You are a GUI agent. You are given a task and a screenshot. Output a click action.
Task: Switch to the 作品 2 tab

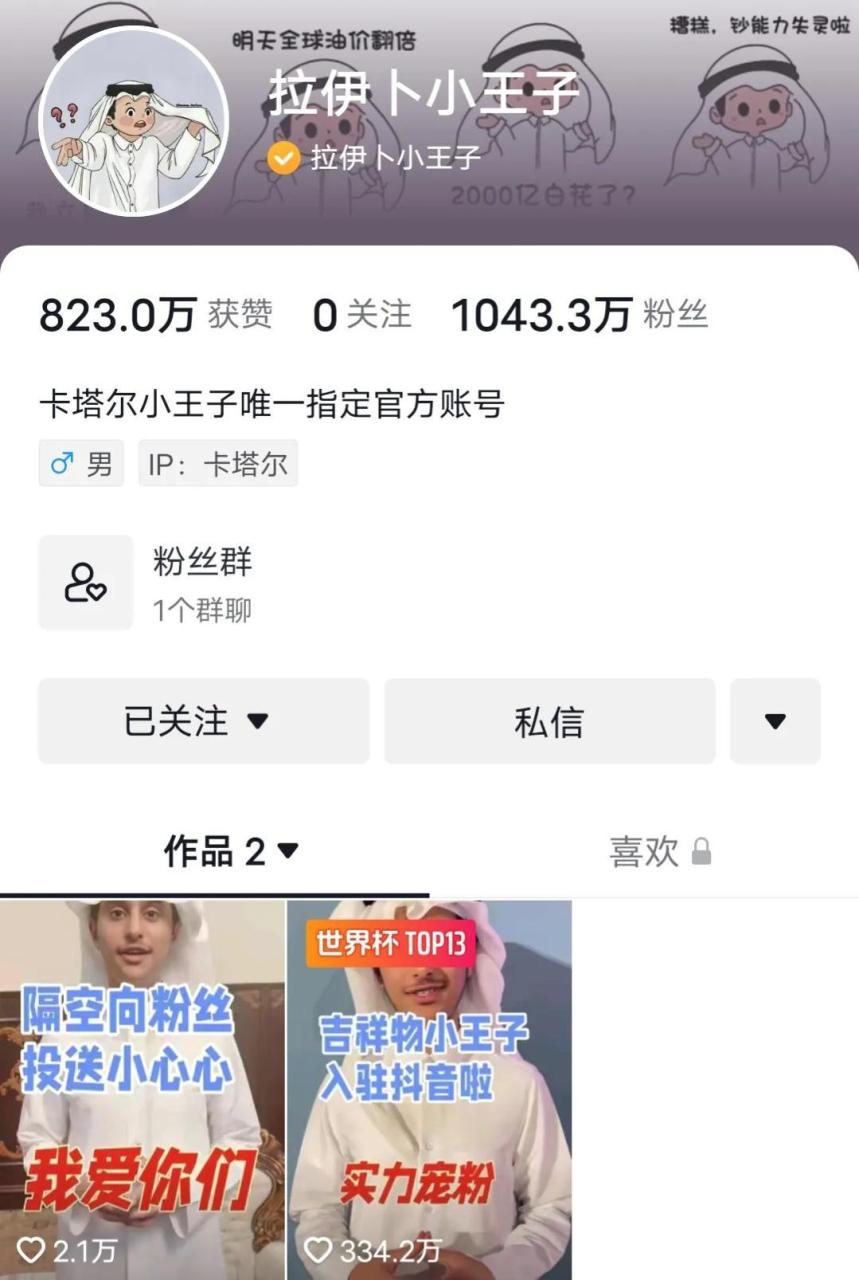coord(230,852)
